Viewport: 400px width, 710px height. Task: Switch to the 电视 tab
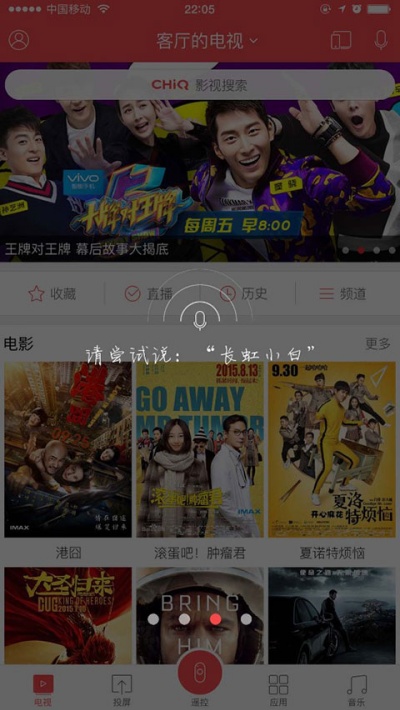pos(43,690)
